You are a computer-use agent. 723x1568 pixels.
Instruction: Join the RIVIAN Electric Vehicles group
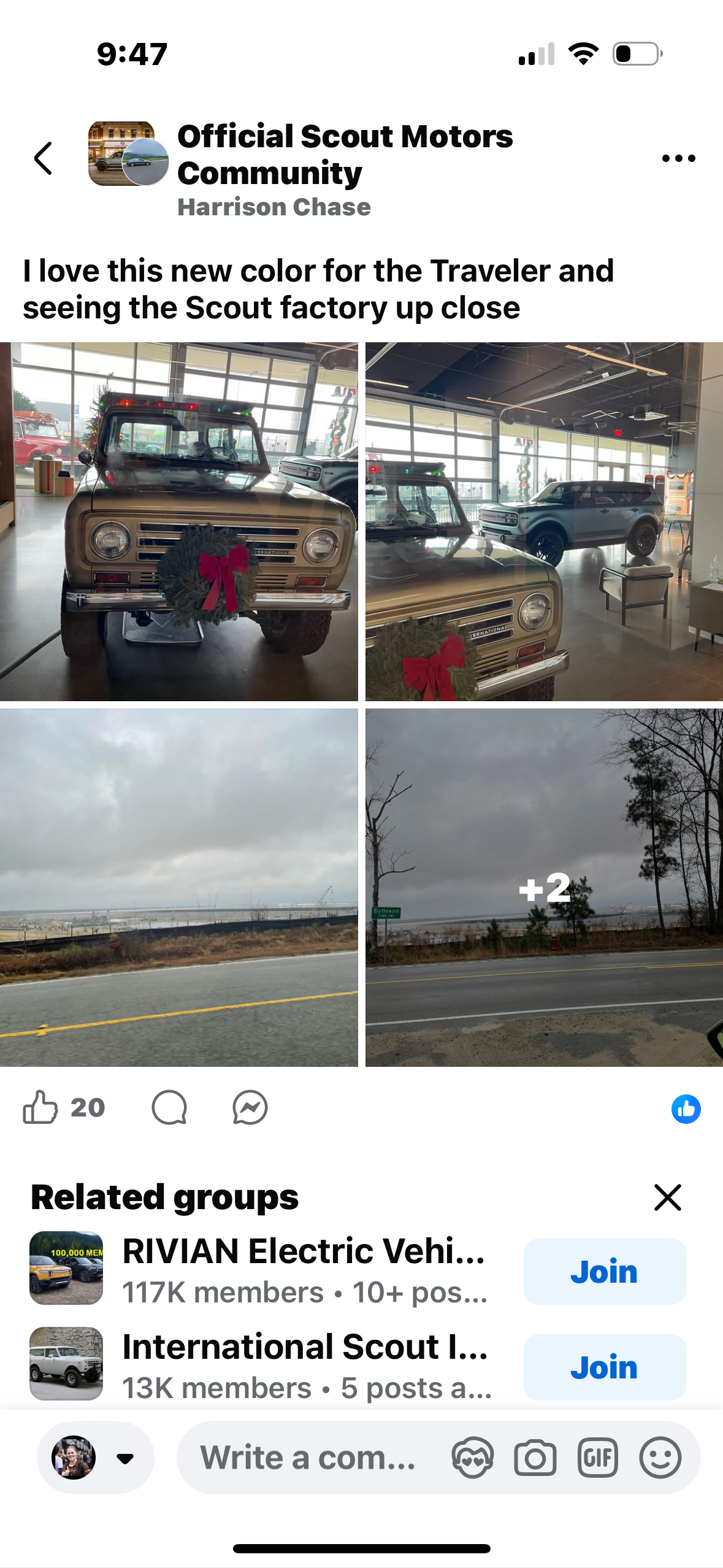[x=604, y=1272]
